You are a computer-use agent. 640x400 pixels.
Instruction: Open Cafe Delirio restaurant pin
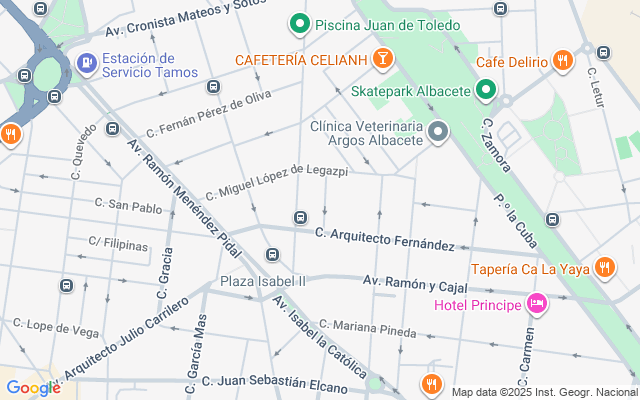[563, 60]
